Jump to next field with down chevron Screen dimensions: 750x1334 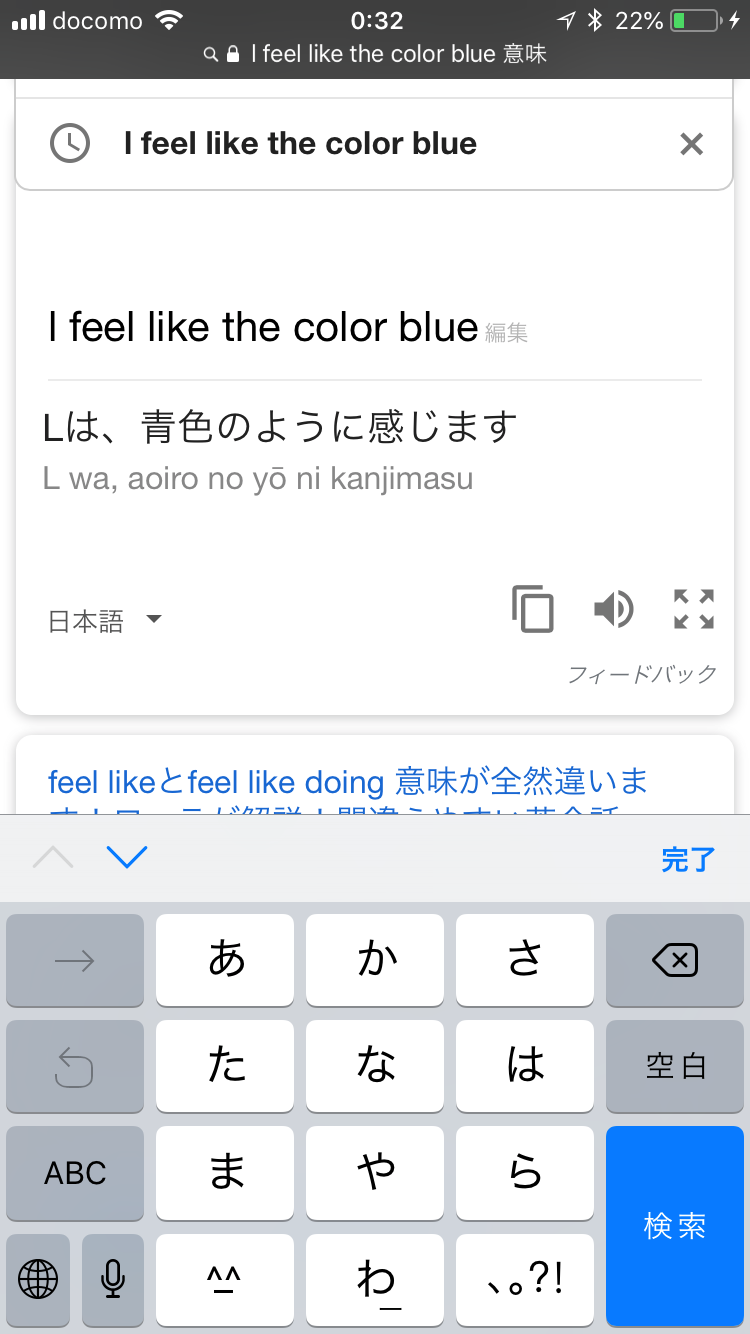click(x=127, y=857)
